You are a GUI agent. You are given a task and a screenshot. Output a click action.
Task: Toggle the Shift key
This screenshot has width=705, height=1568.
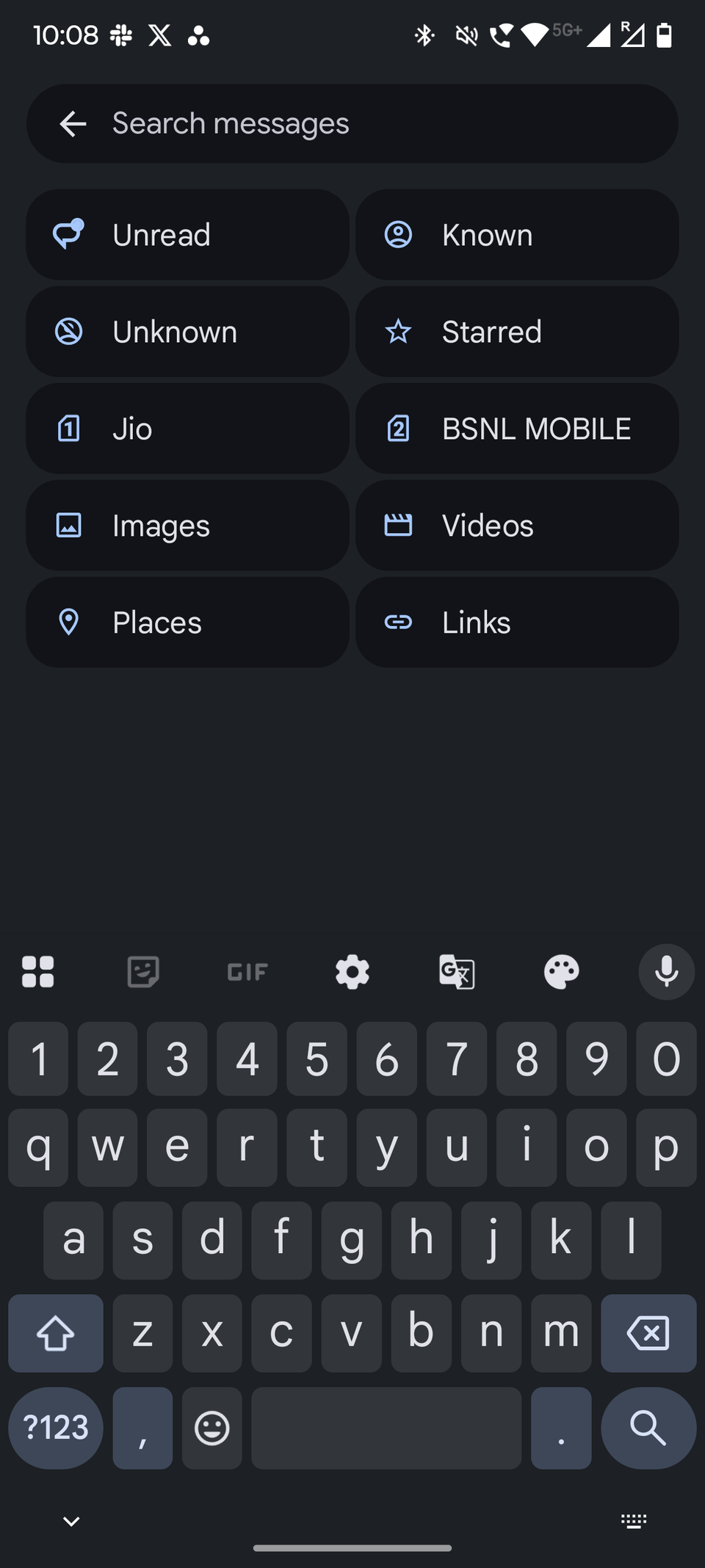click(56, 1333)
